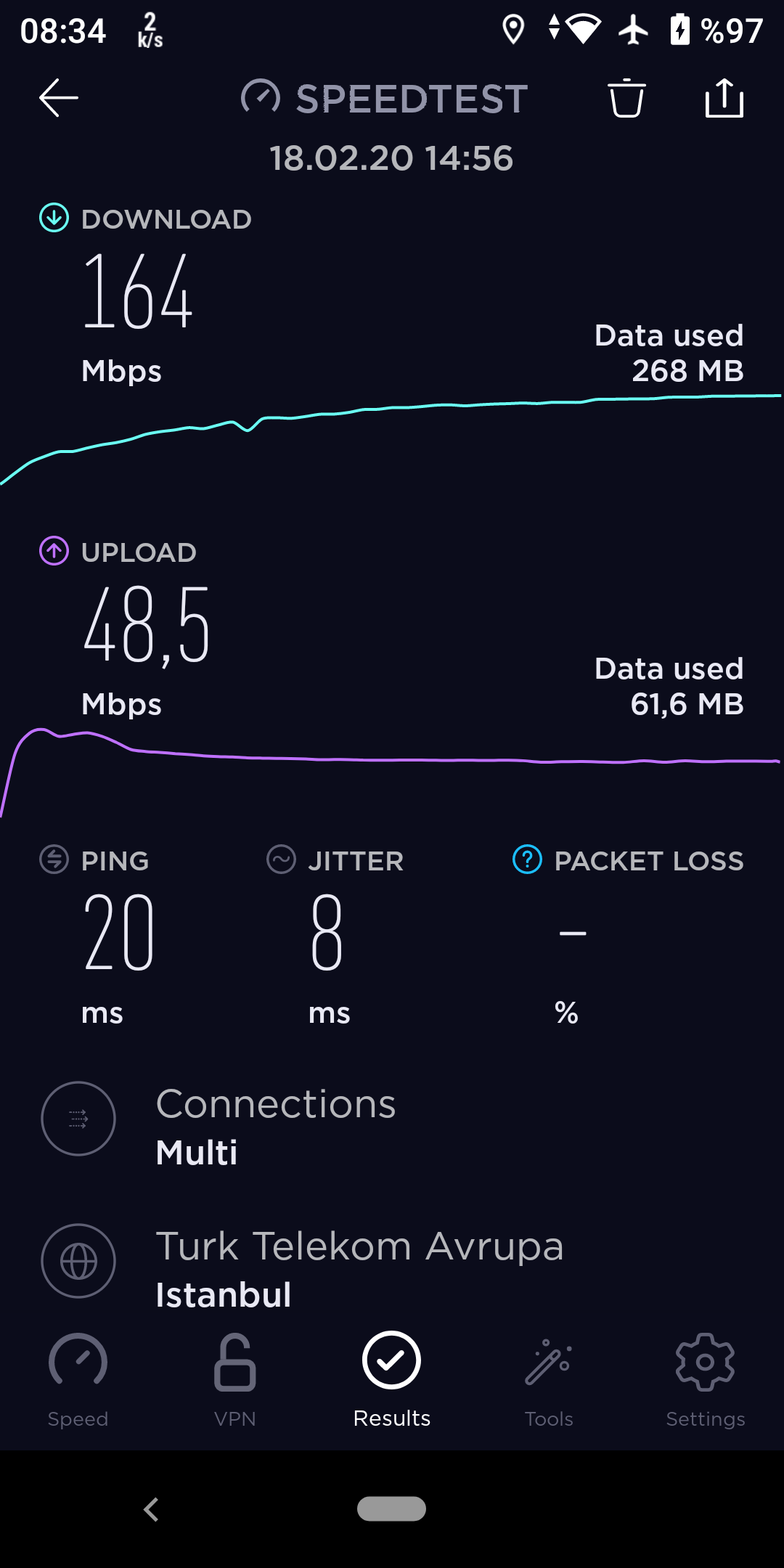Switch to the Speed tab
The image size is (784, 1568).
(x=78, y=1381)
